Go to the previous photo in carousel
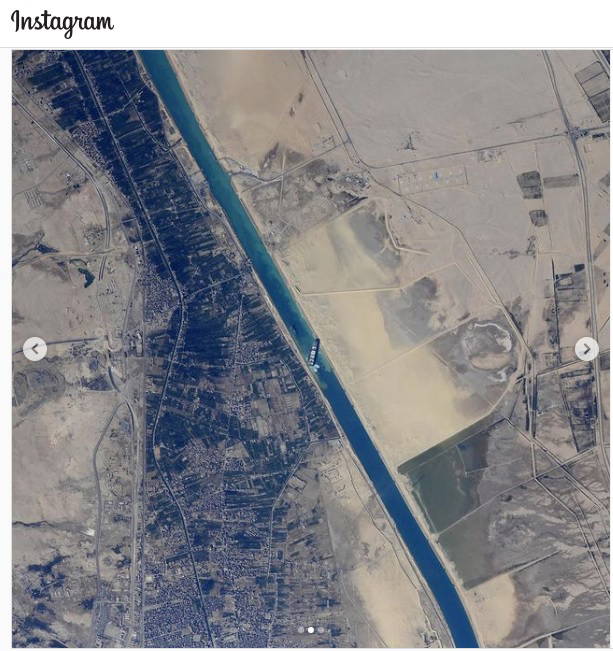Screen dimensions: 613x651 tap(35, 349)
